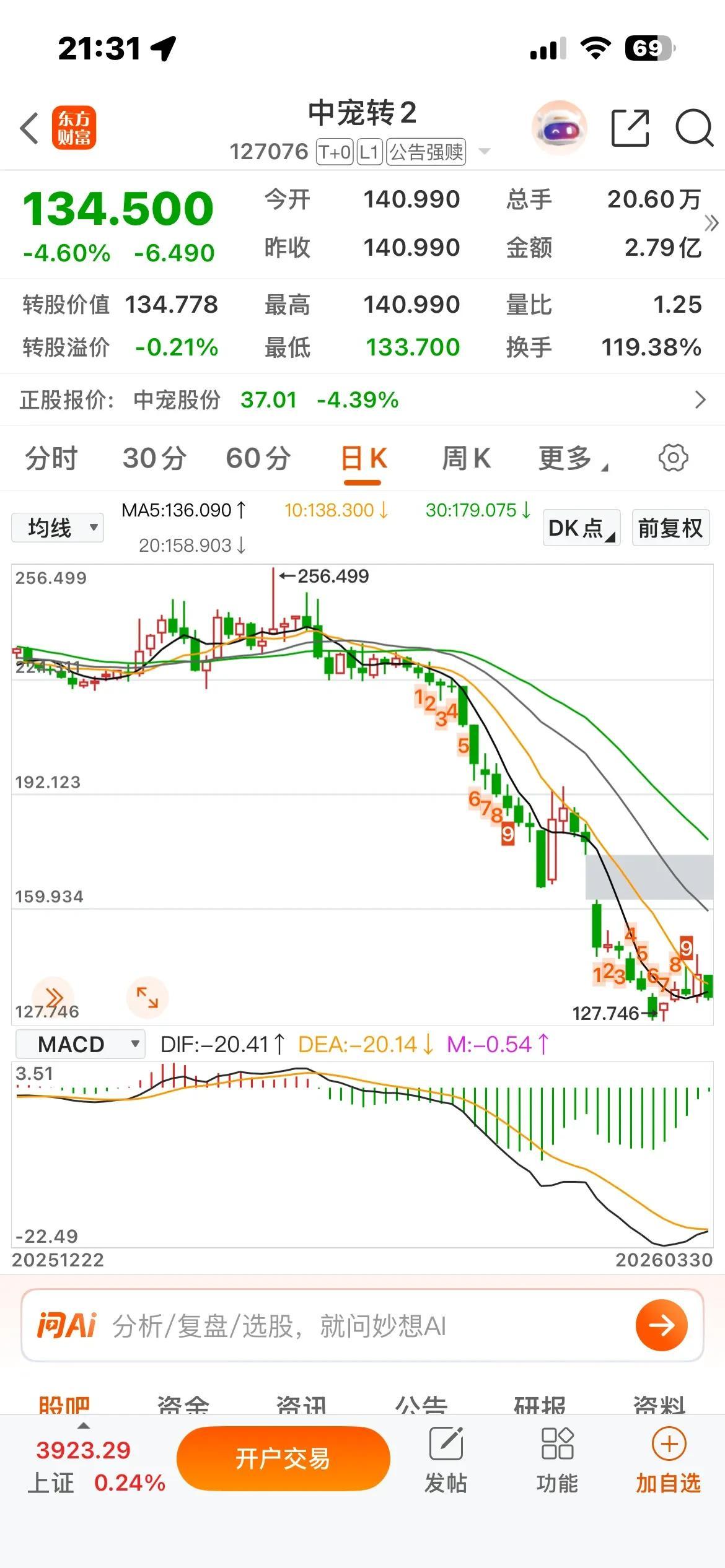Write a new post with 发帖
Image resolution: width=725 pixels, height=1568 pixels.
(x=446, y=1458)
